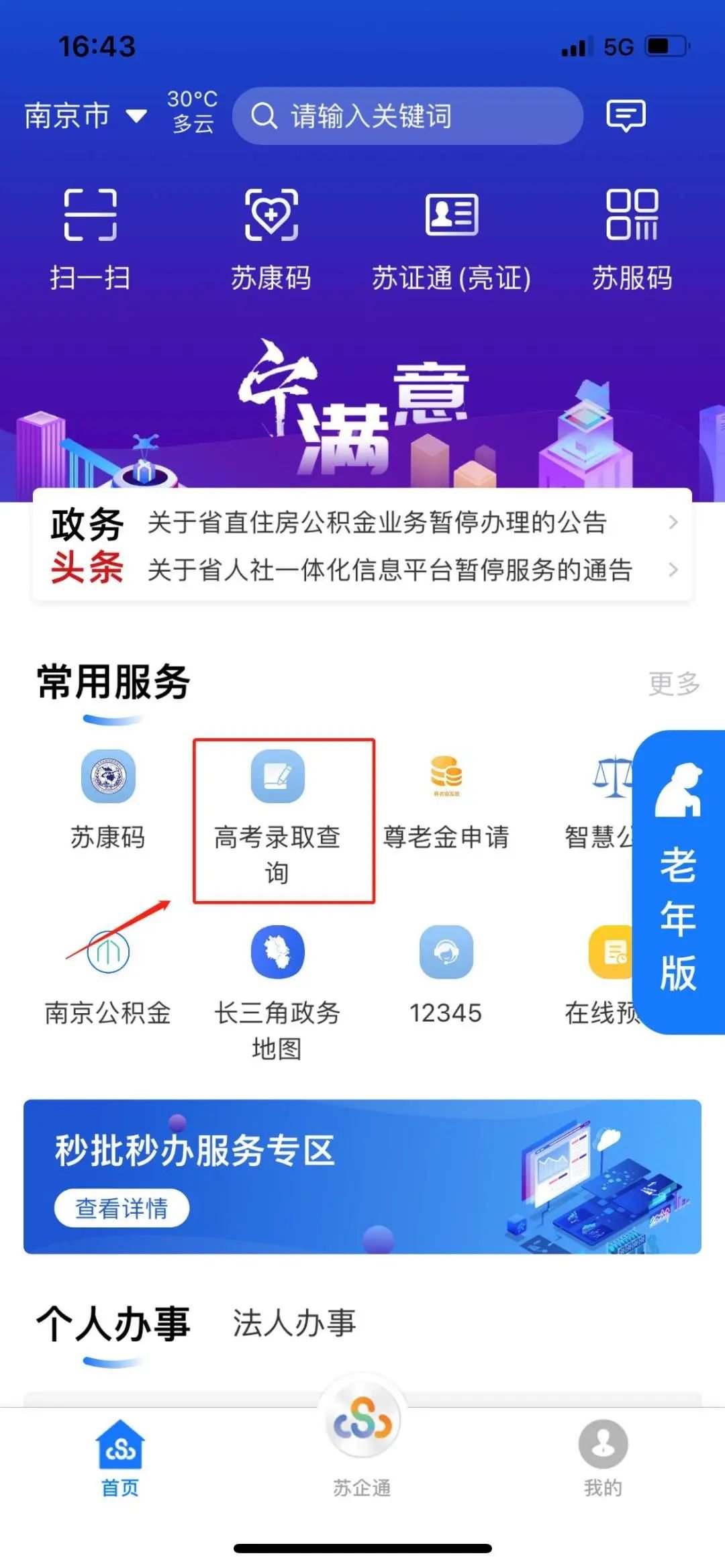Tap the keyword search box
Image resolution: width=725 pixels, height=1568 pixels.
[x=407, y=116]
